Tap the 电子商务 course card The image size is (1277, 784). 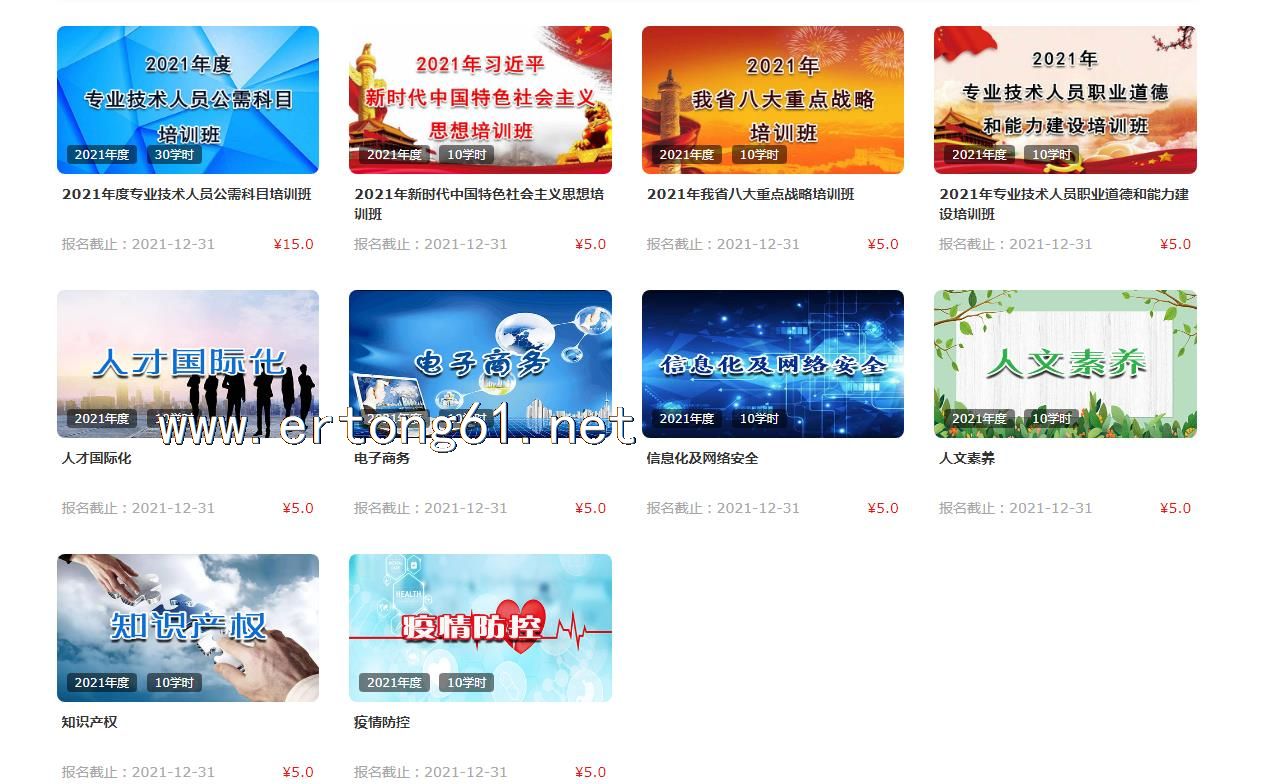pyautogui.click(x=480, y=364)
